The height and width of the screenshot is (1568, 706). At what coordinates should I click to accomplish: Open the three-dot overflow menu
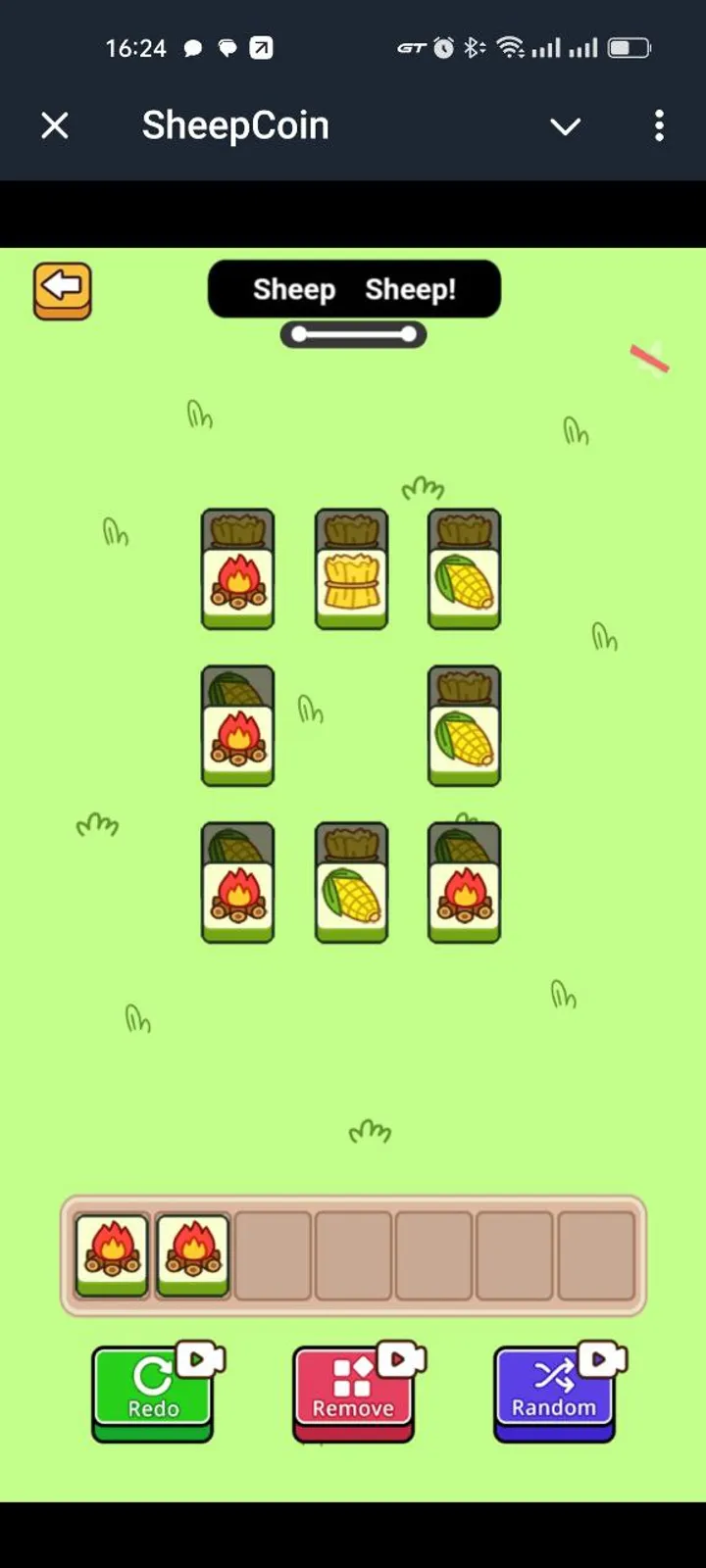click(659, 125)
